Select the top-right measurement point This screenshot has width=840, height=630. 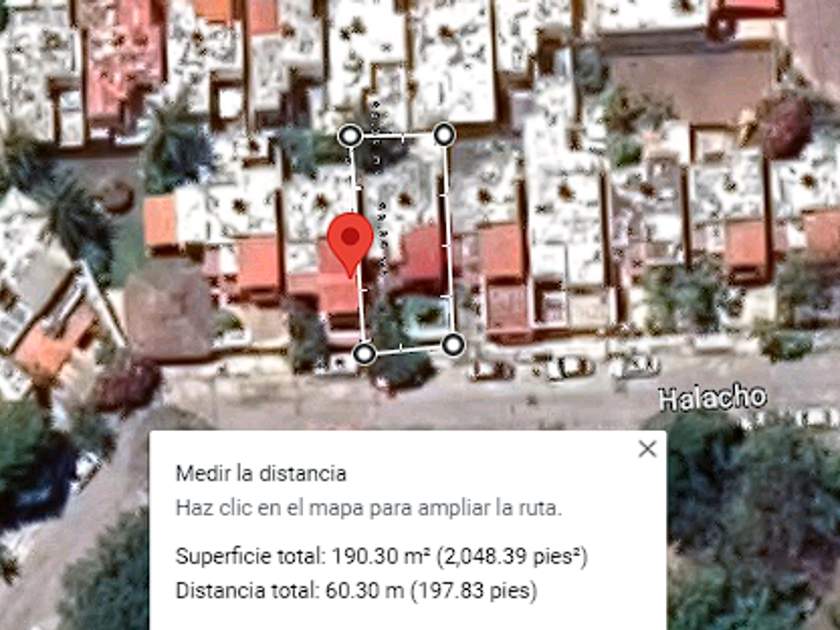click(445, 135)
